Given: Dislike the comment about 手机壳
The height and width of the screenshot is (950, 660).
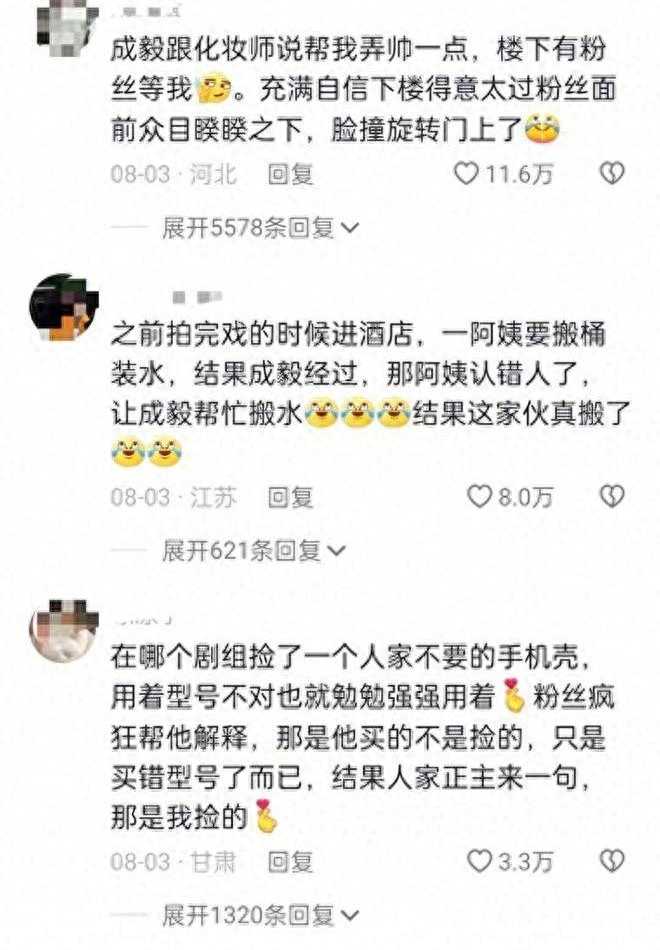Looking at the screenshot, I should [611, 860].
